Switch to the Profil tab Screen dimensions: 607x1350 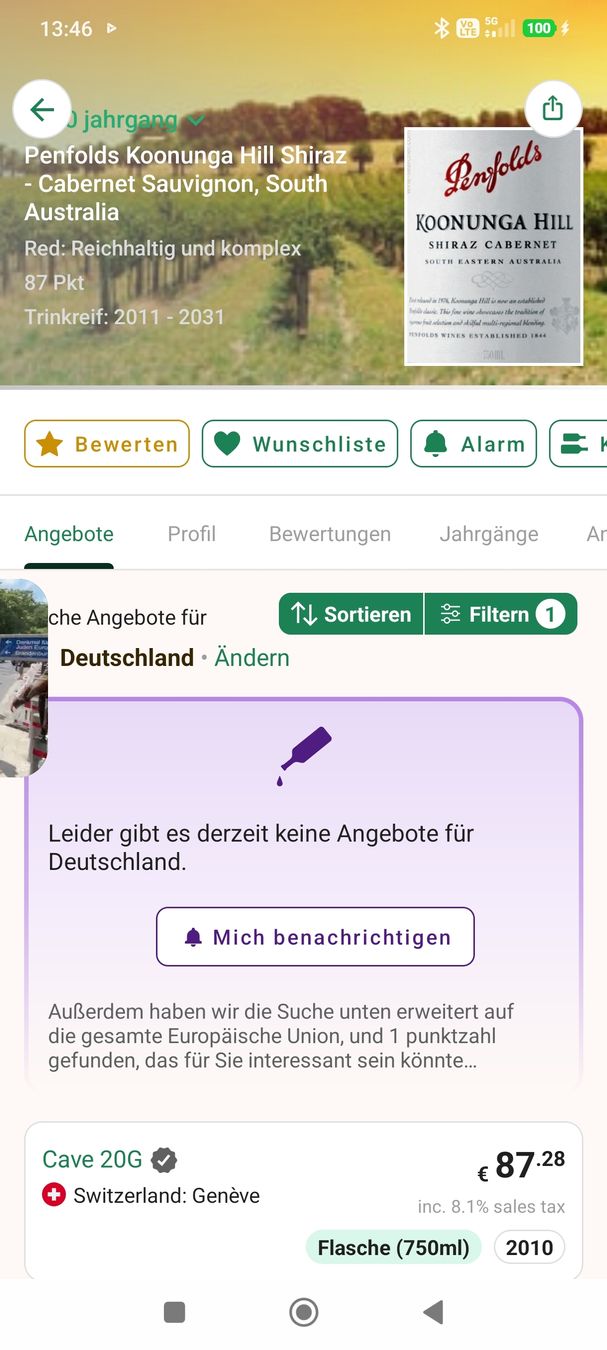tap(191, 534)
